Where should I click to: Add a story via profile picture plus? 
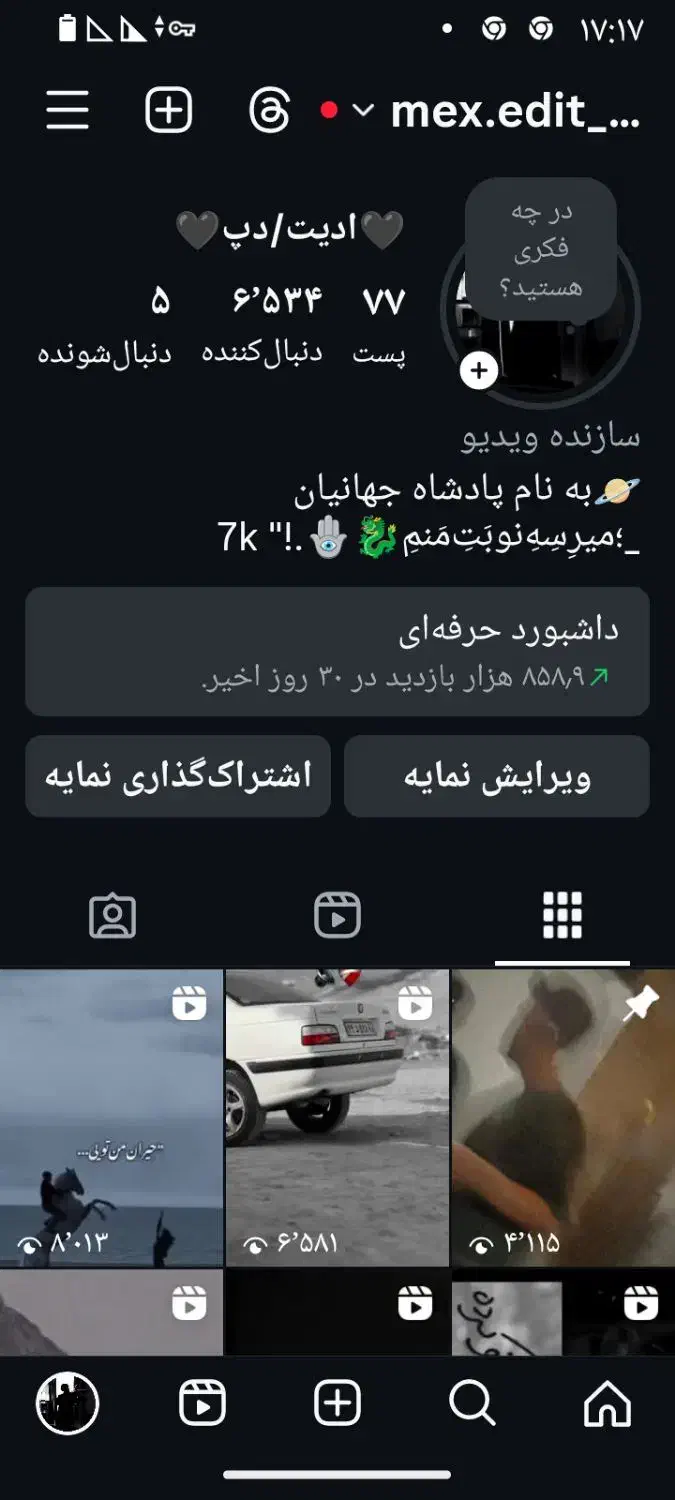pyautogui.click(x=479, y=371)
